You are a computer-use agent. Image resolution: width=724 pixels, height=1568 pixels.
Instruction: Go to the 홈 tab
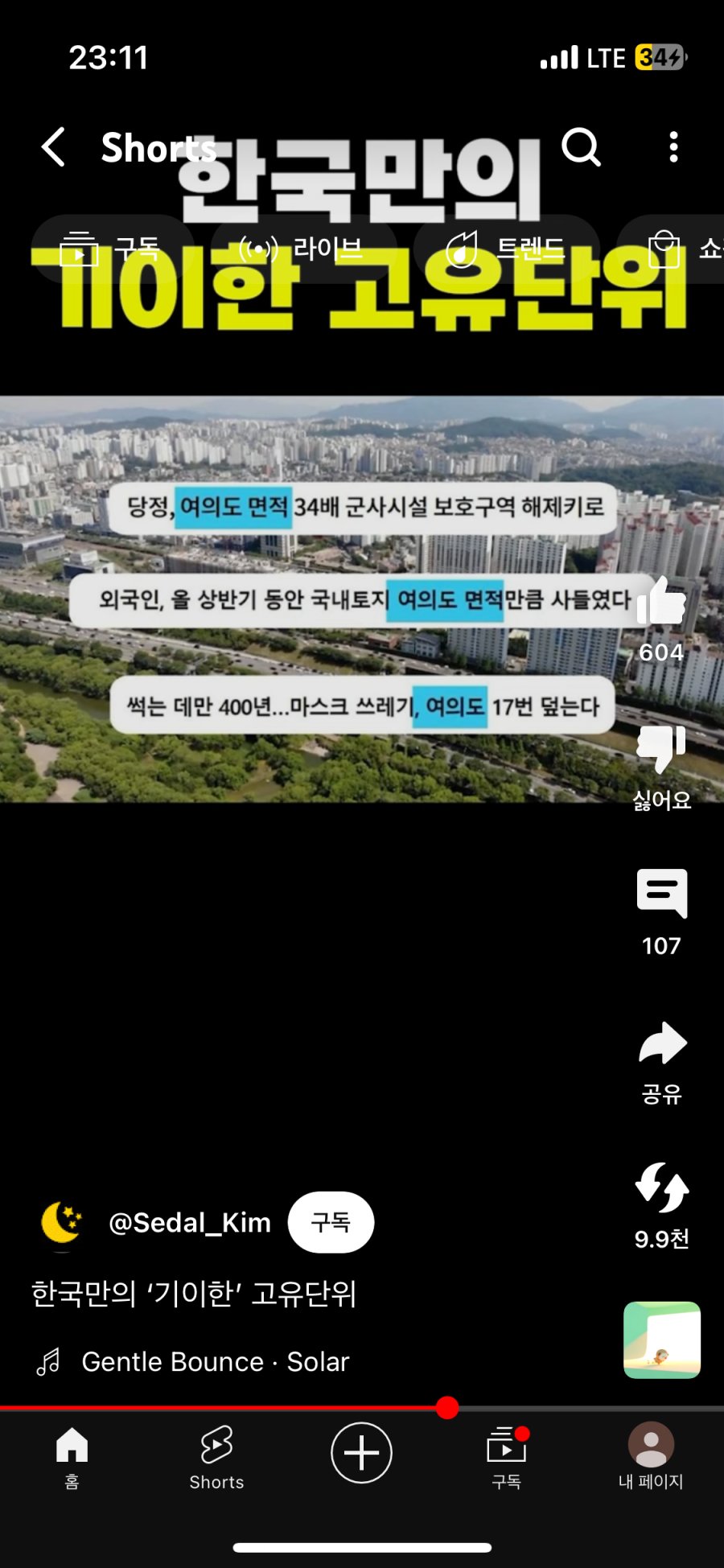click(72, 1456)
